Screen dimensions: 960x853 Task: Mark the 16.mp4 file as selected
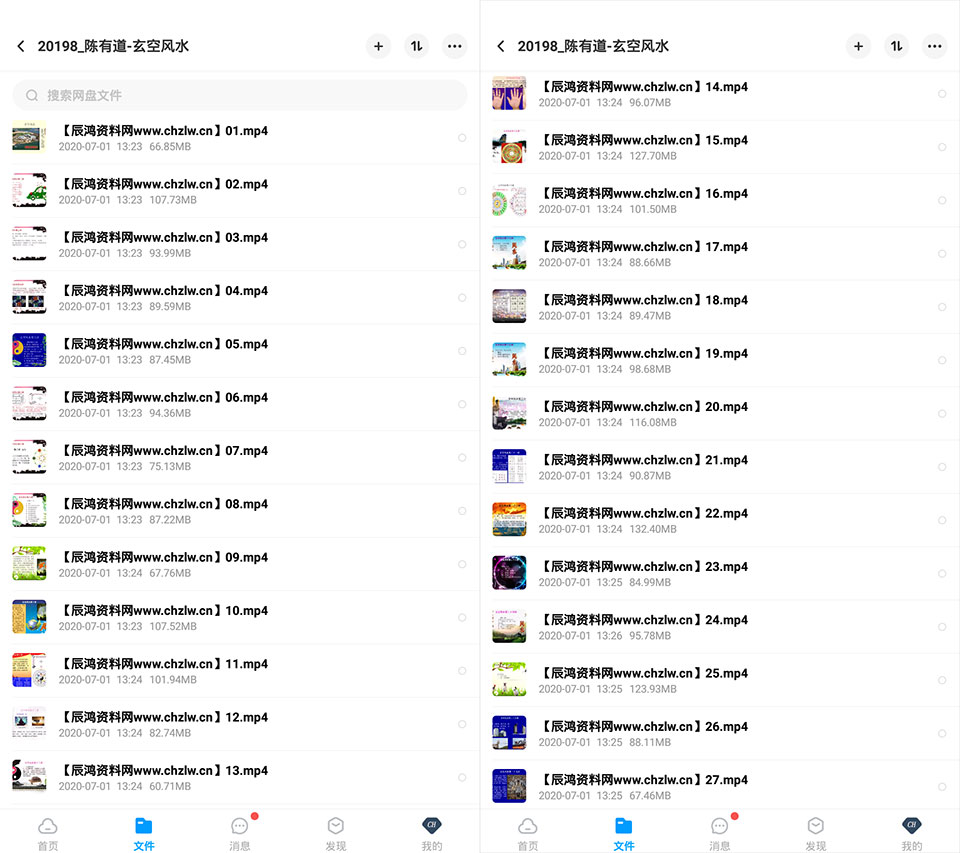tap(942, 200)
